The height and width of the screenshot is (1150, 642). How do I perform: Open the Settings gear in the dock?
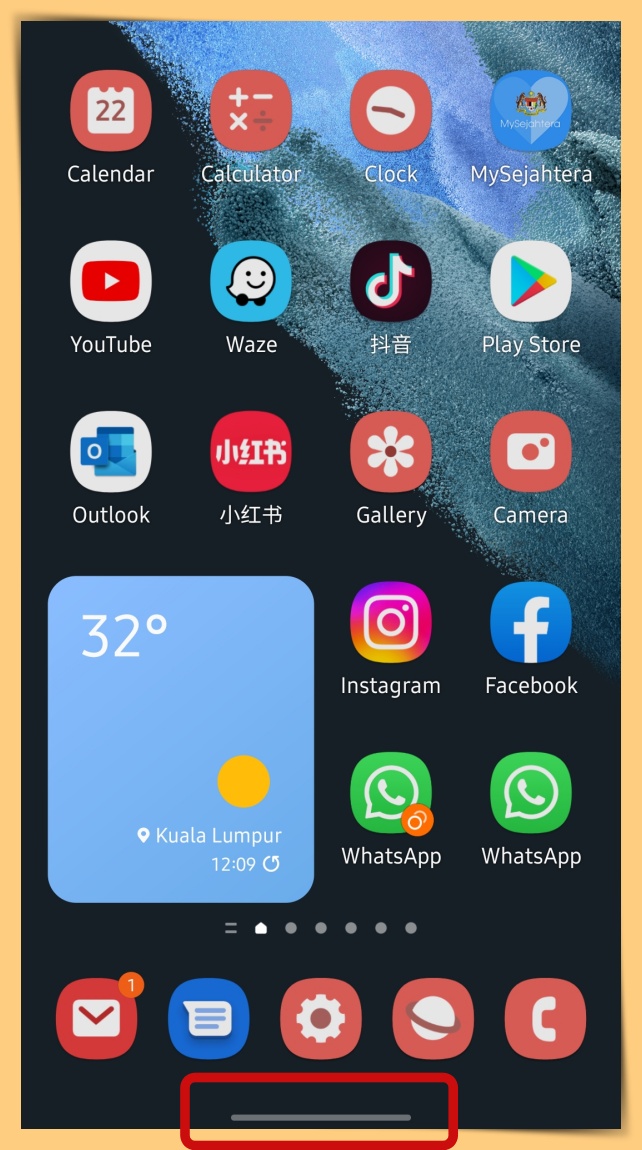[x=321, y=1019]
